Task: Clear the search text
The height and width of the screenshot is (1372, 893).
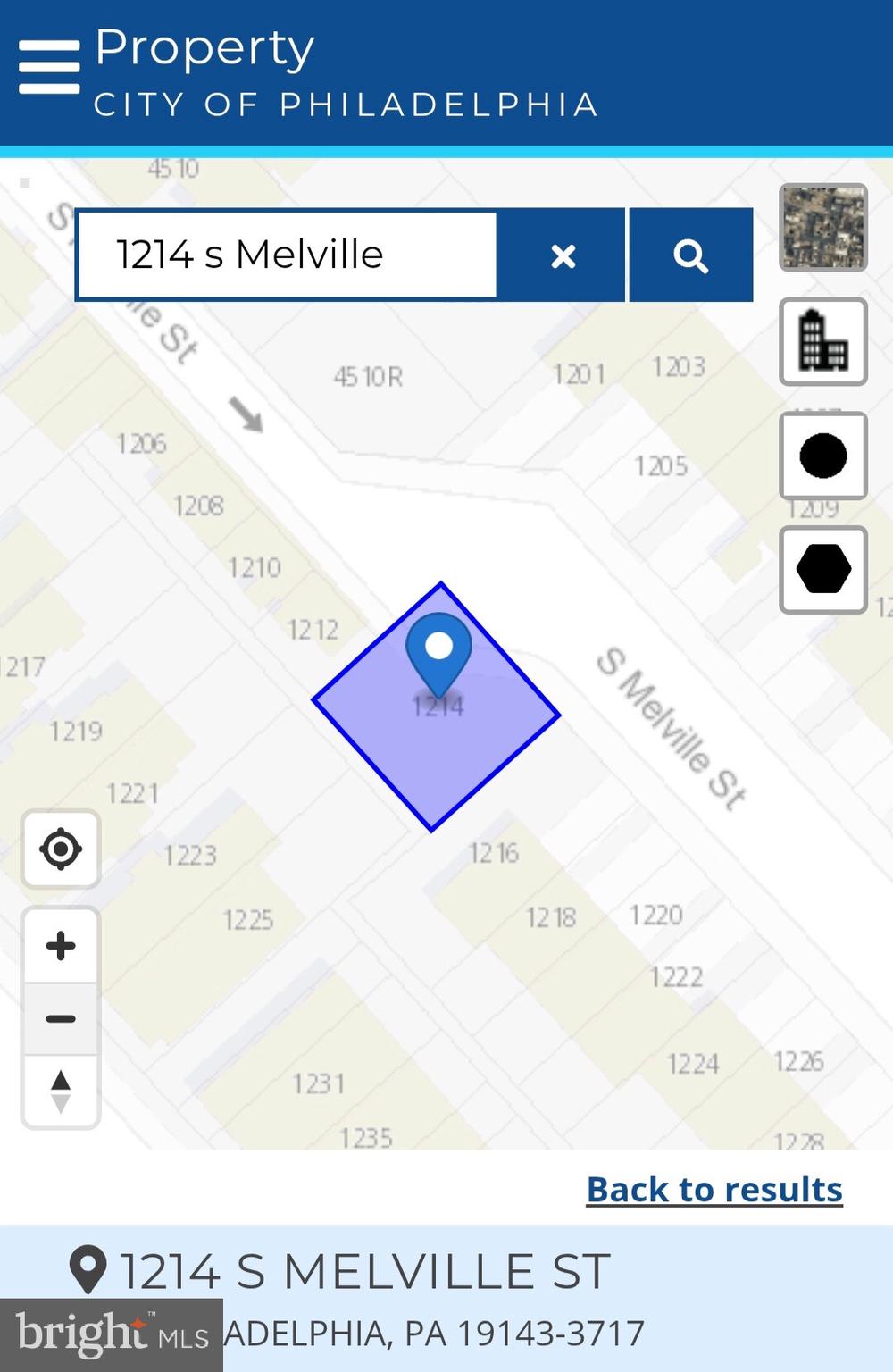Action: click(563, 256)
